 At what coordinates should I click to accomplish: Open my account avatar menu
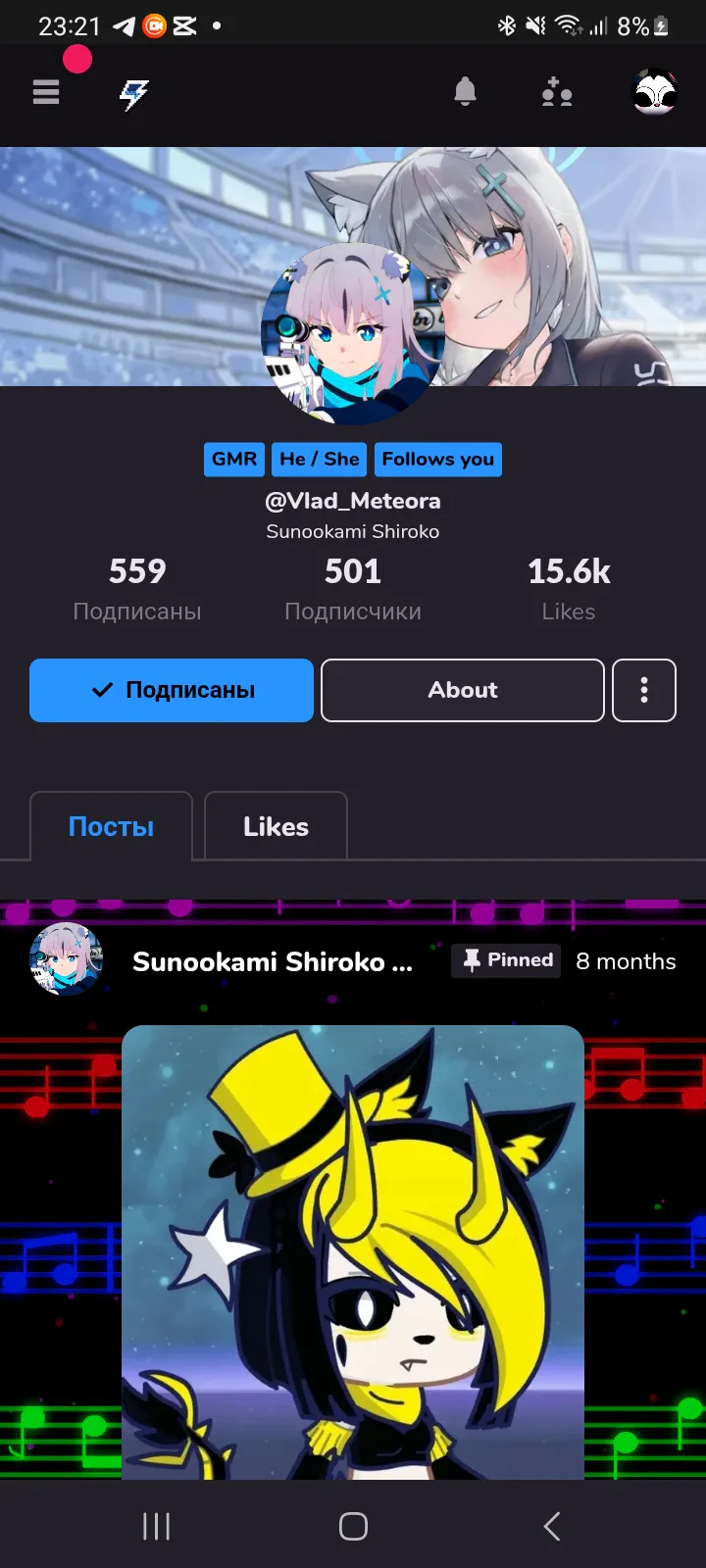[654, 93]
